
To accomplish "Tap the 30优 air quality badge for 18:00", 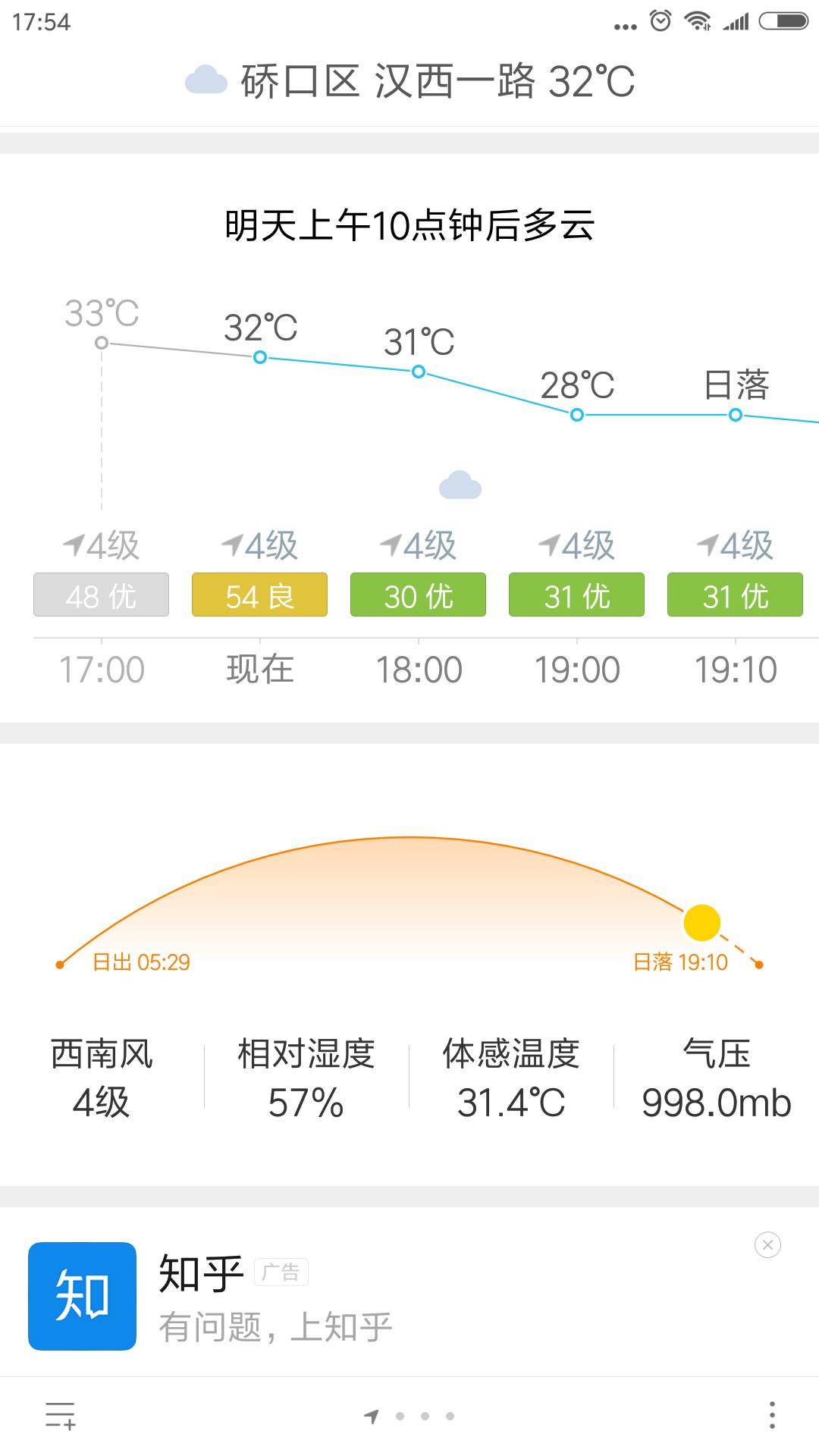I will tap(417, 595).
